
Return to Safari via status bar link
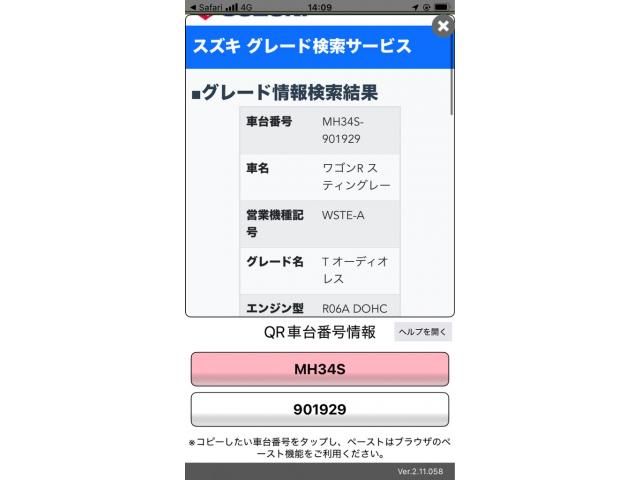206,6
